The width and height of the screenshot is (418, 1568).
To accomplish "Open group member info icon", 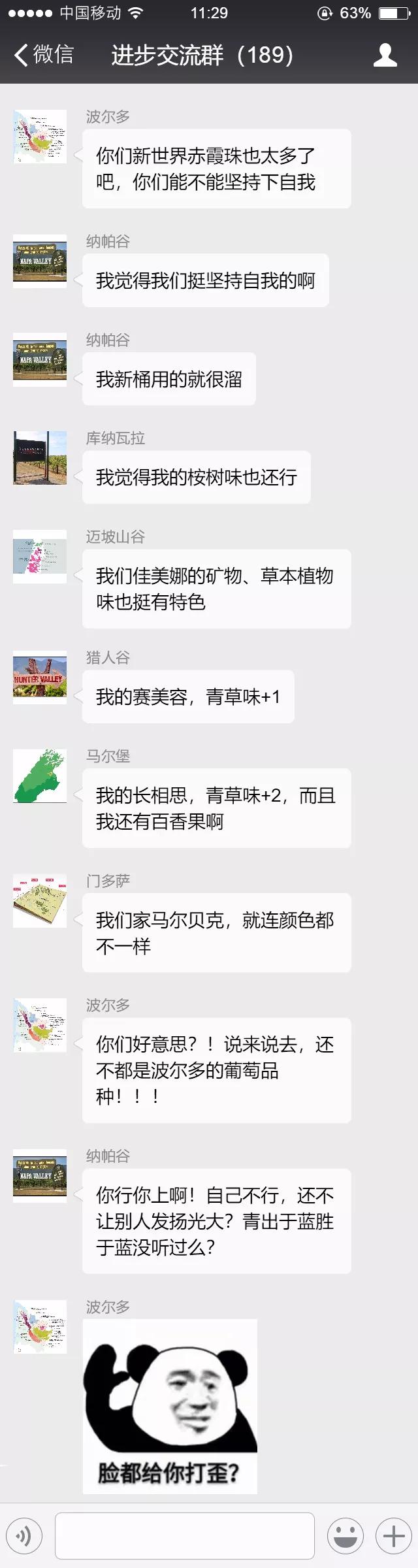I will [x=385, y=55].
